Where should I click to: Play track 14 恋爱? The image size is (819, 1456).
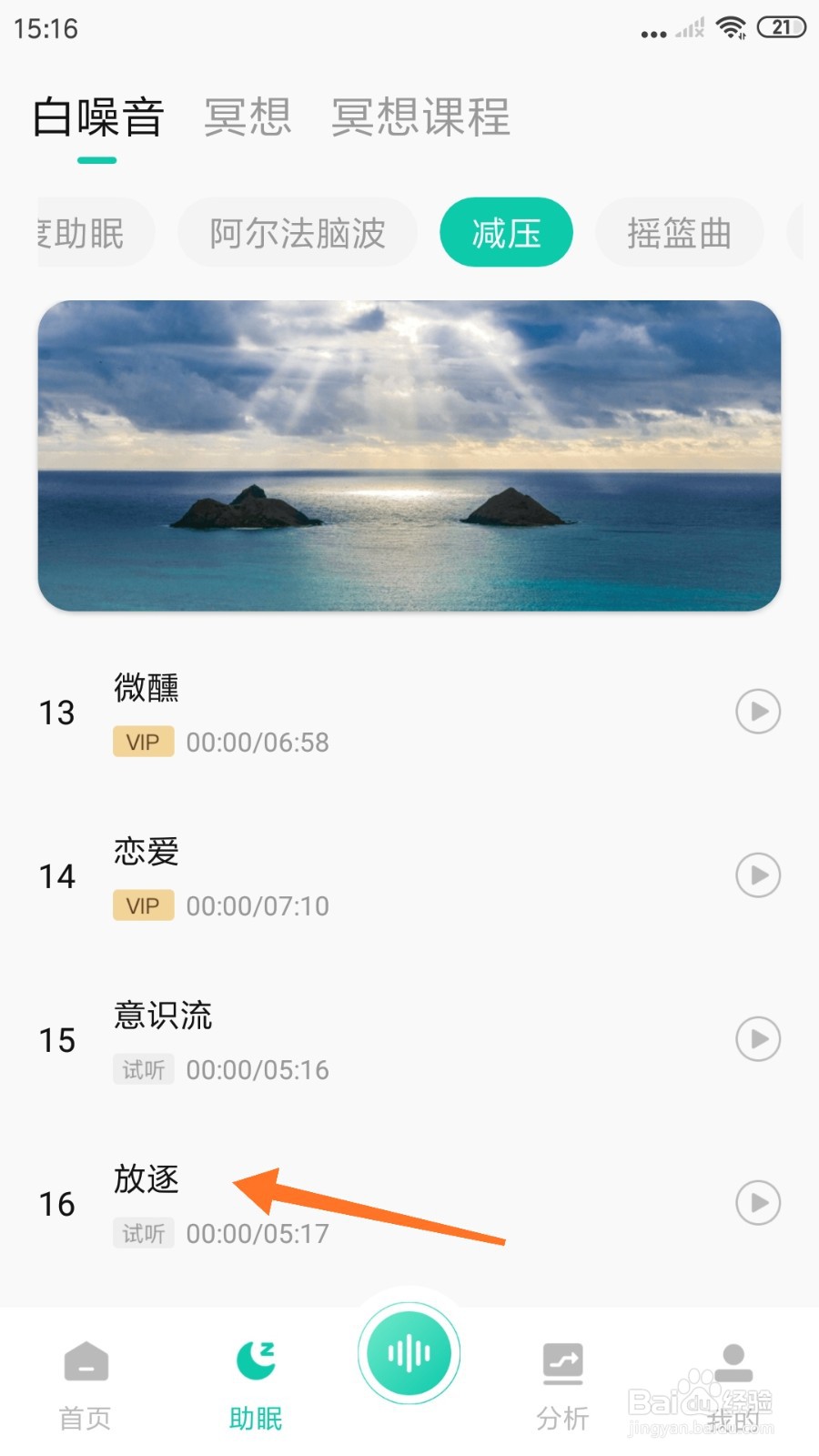pos(758,875)
